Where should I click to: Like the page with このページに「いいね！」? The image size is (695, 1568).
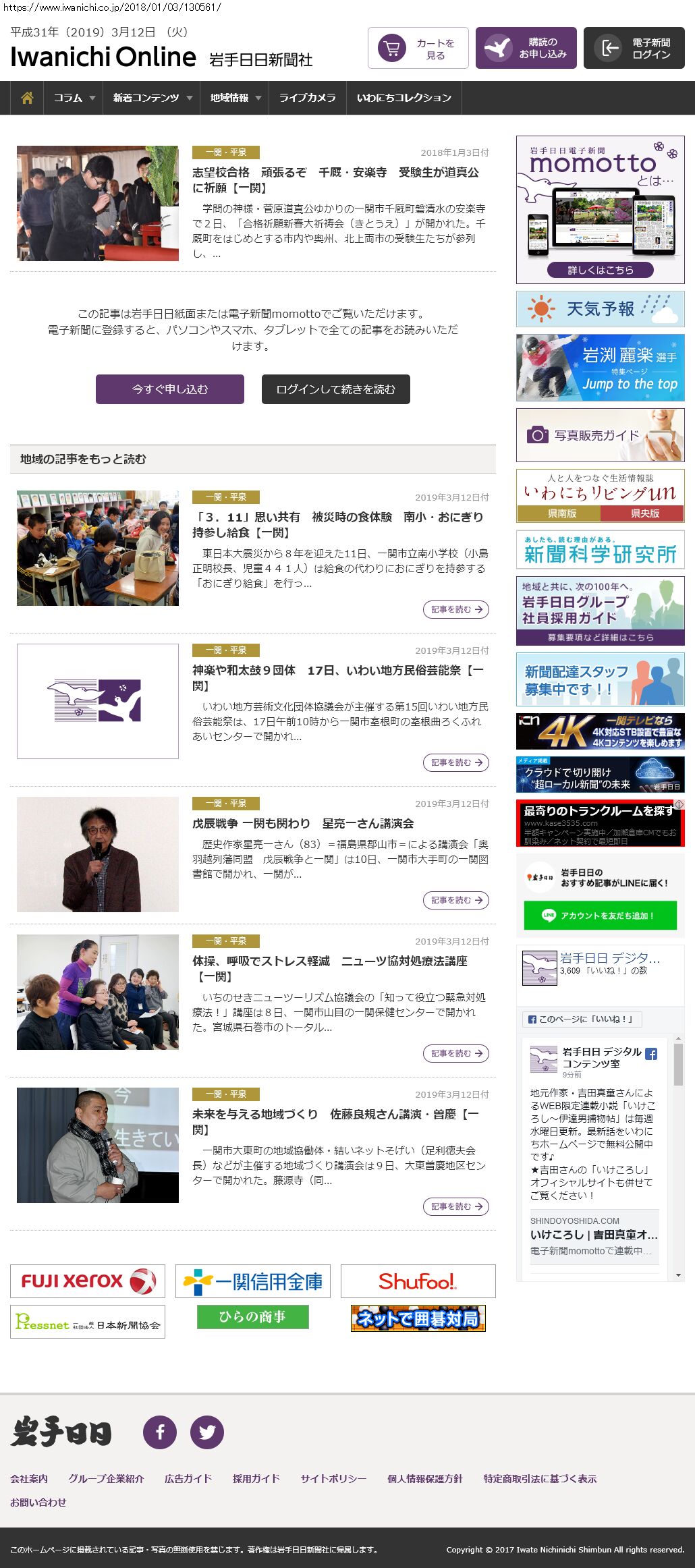click(x=582, y=1019)
